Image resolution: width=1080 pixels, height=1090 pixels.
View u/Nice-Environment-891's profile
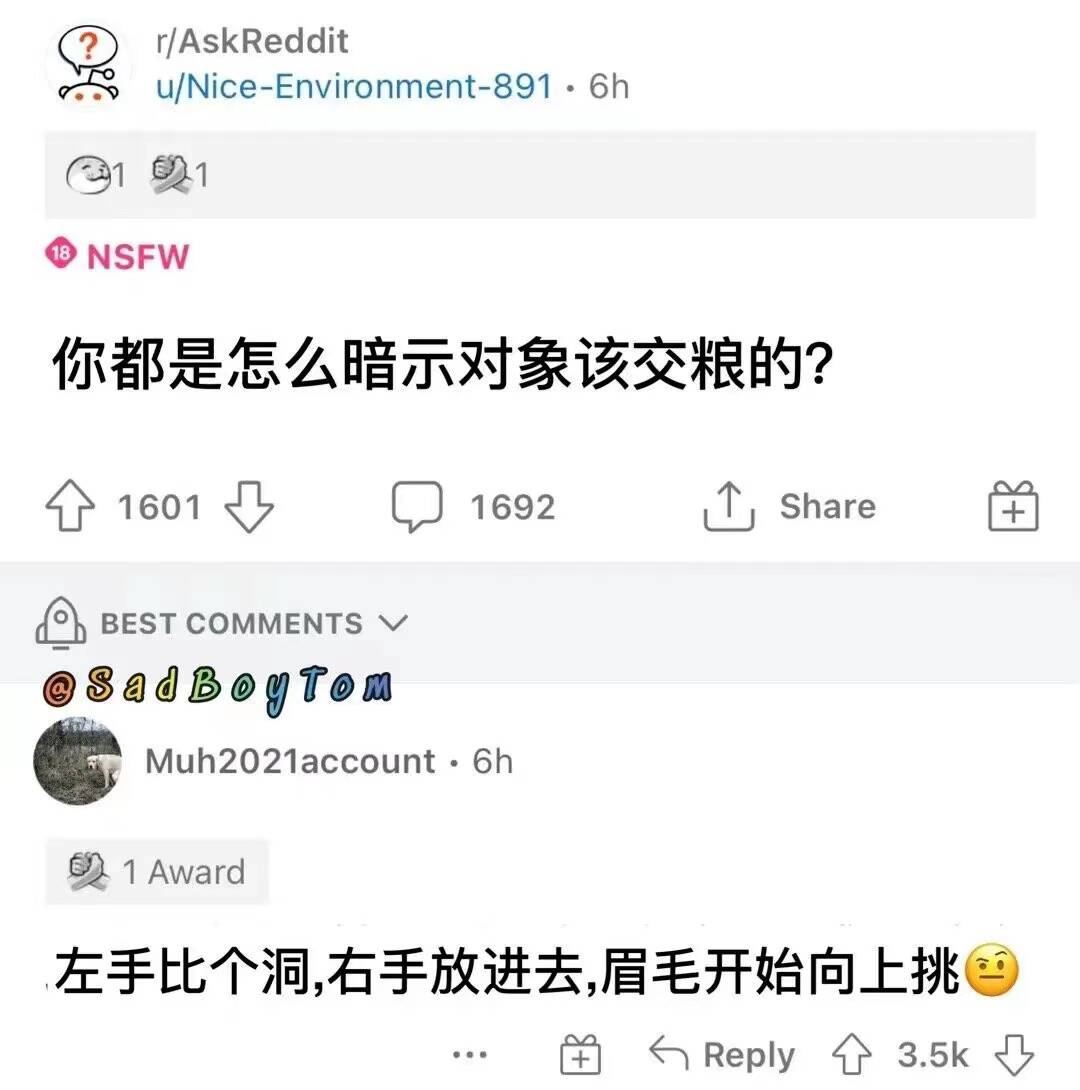coord(353,86)
